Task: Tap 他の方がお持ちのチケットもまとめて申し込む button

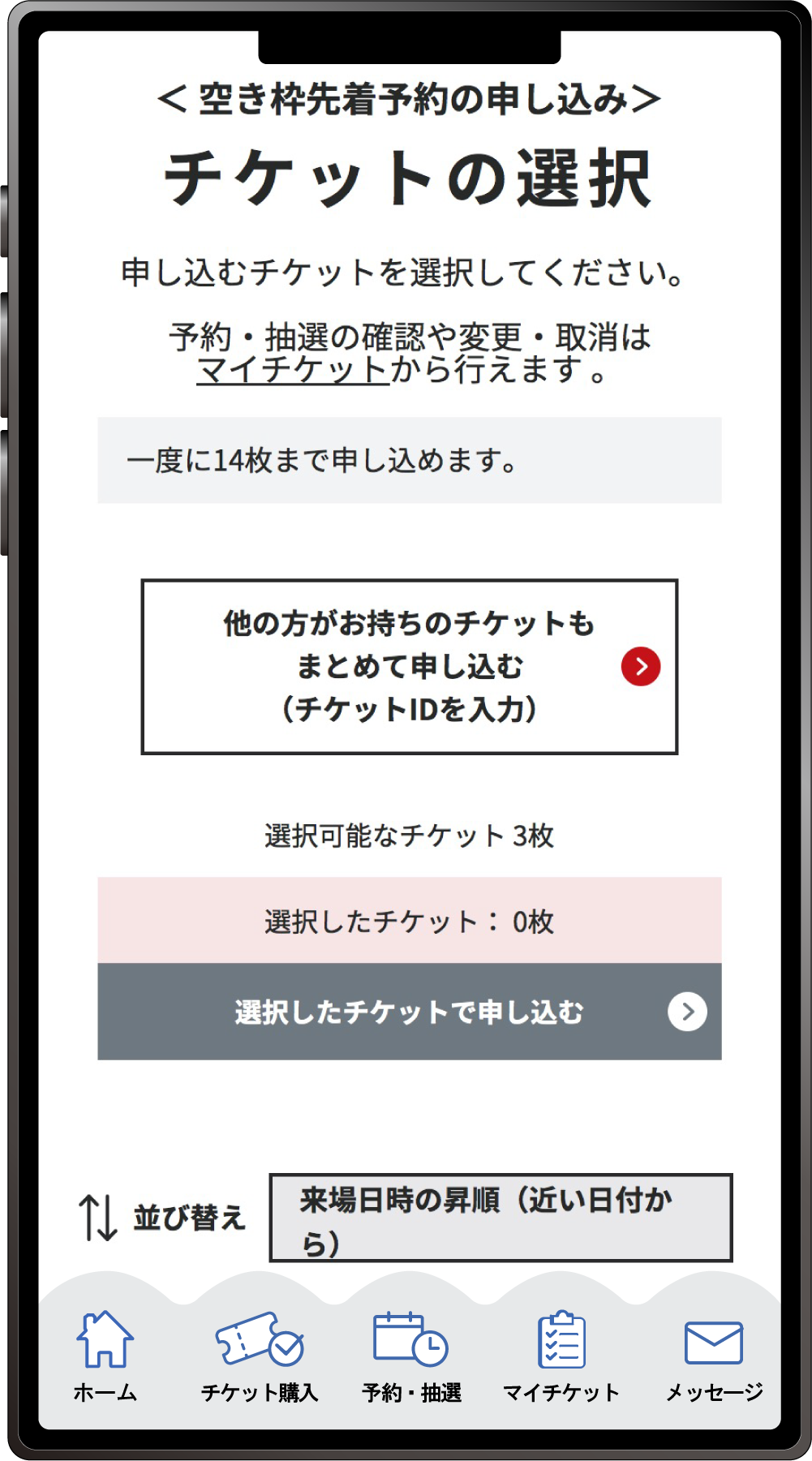Action: (410, 667)
